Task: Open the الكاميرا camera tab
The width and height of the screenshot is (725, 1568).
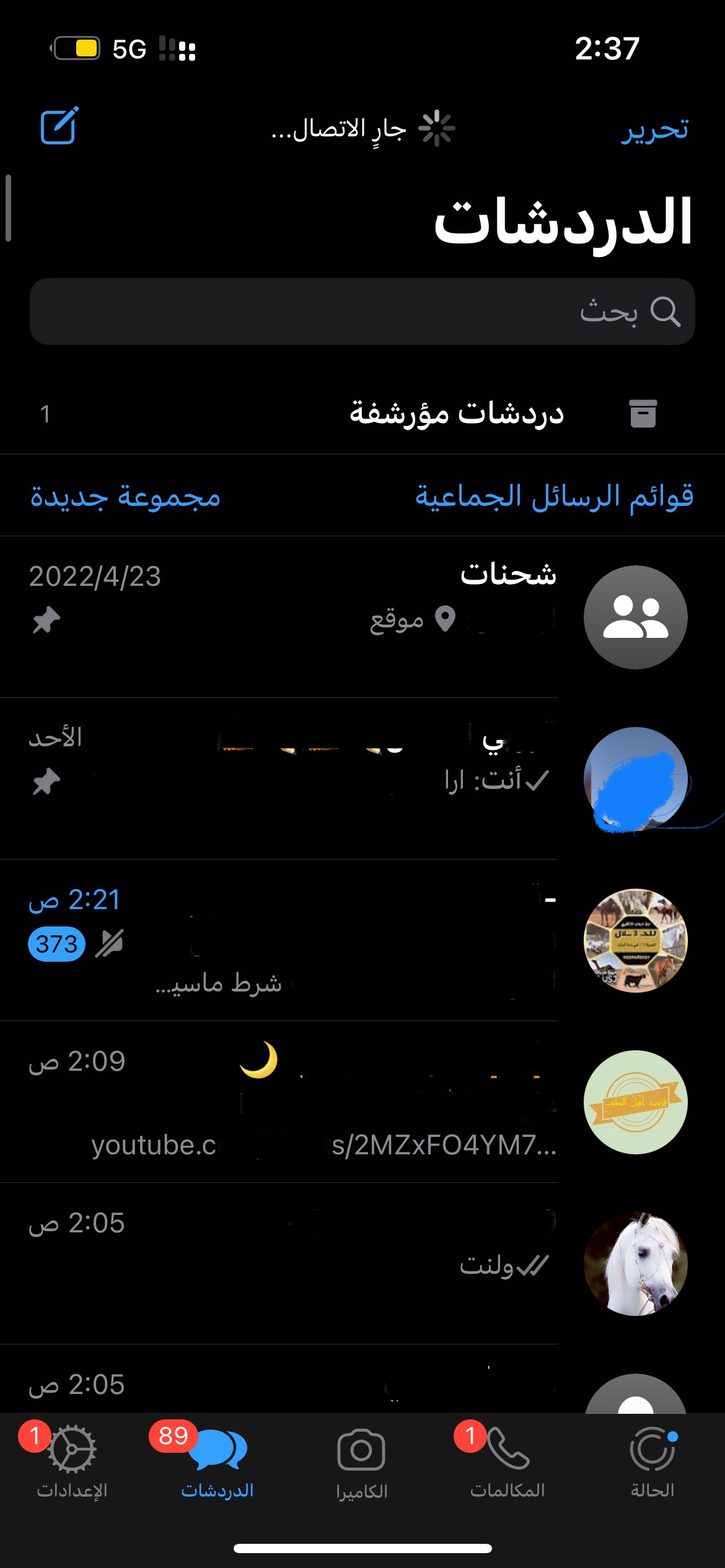Action: click(362, 1463)
